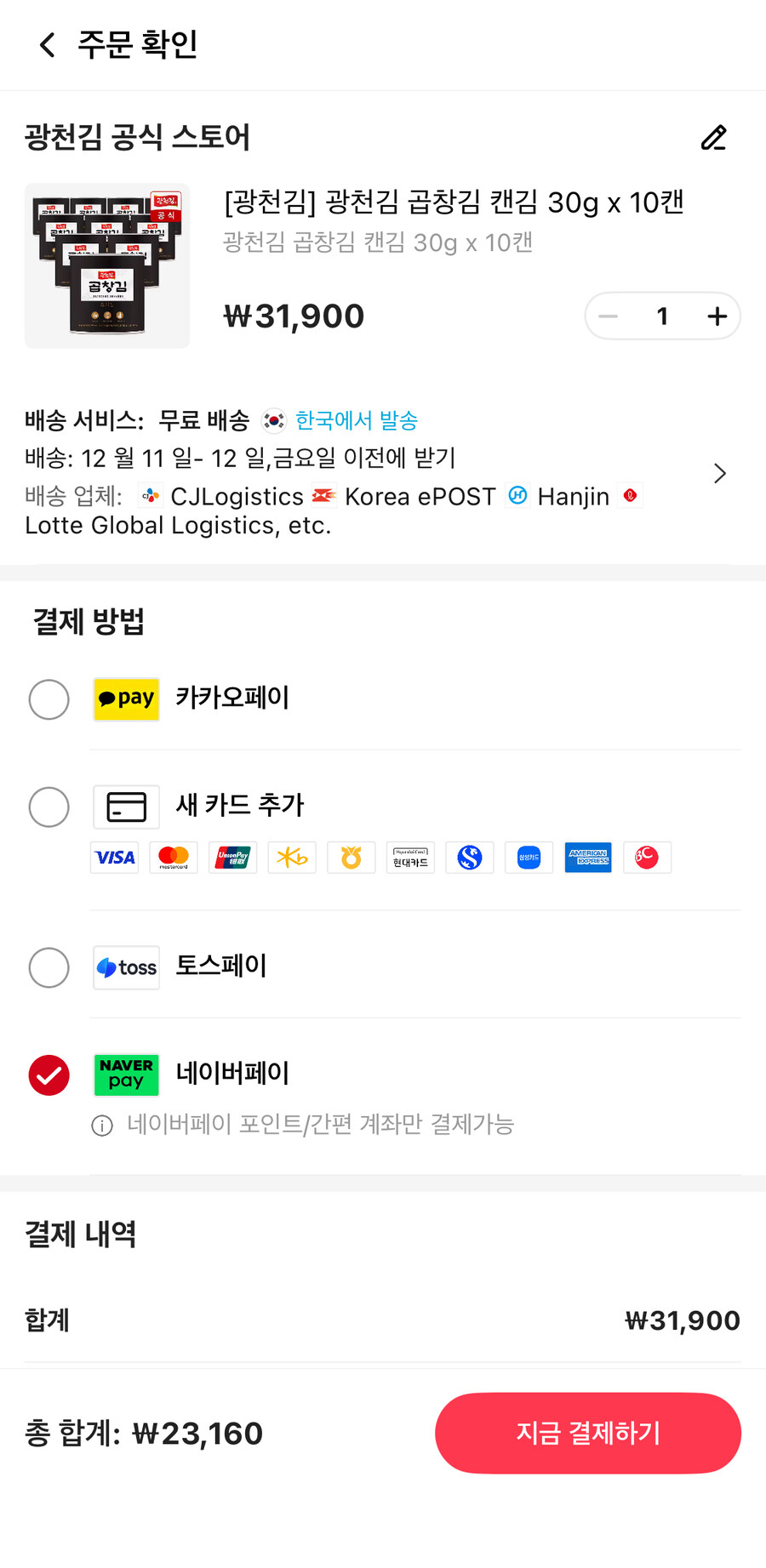Click the 현대카드 logo

click(410, 858)
